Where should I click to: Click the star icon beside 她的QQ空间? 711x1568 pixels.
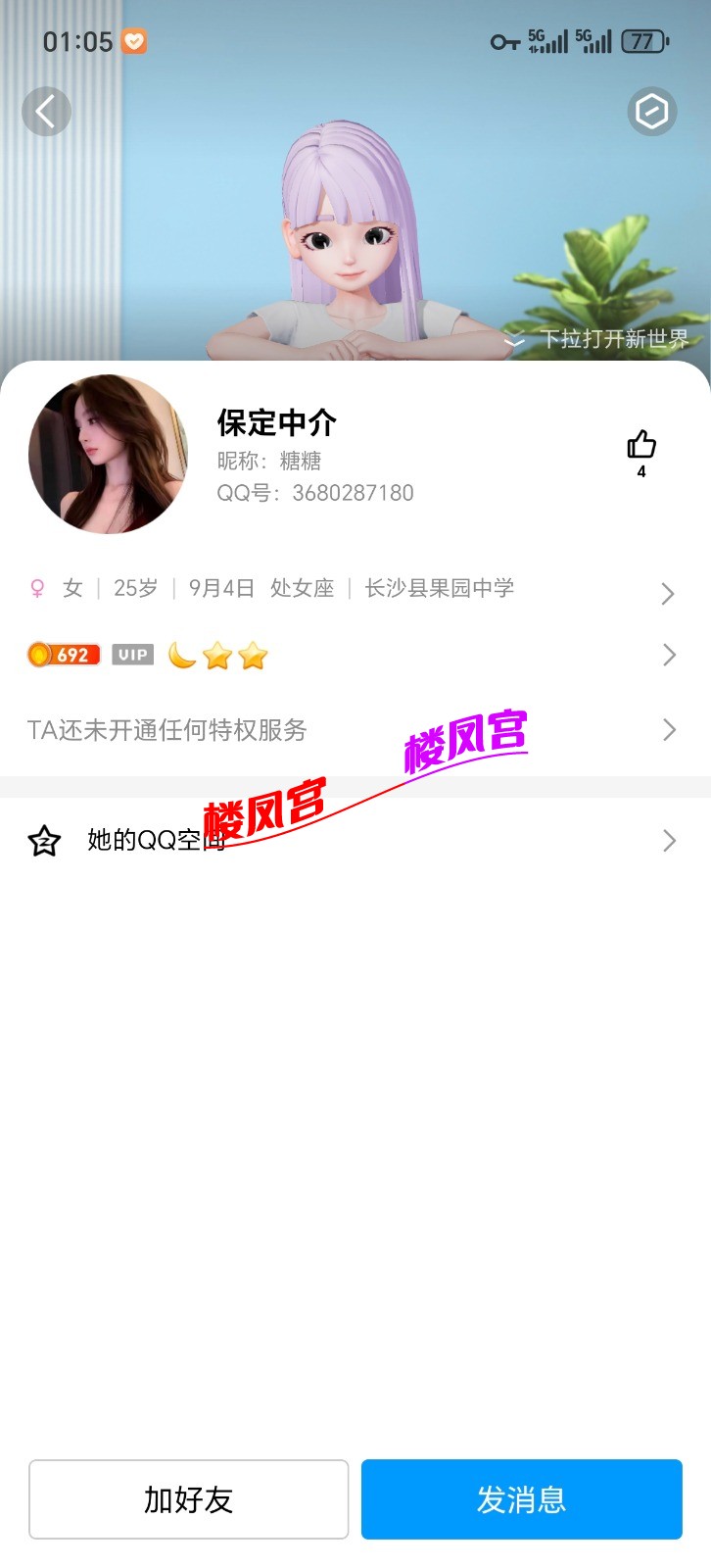42,840
